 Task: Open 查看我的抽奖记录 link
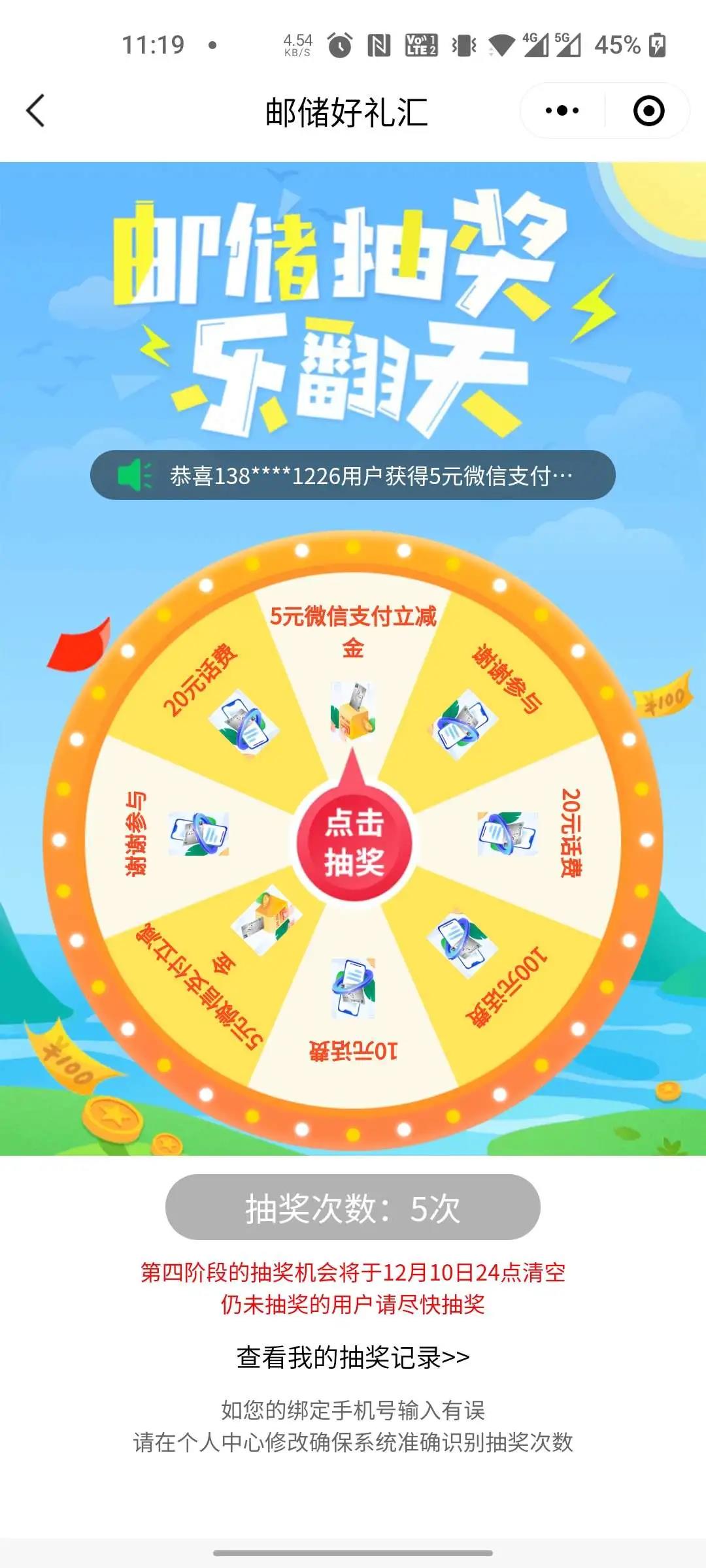coord(353,1357)
